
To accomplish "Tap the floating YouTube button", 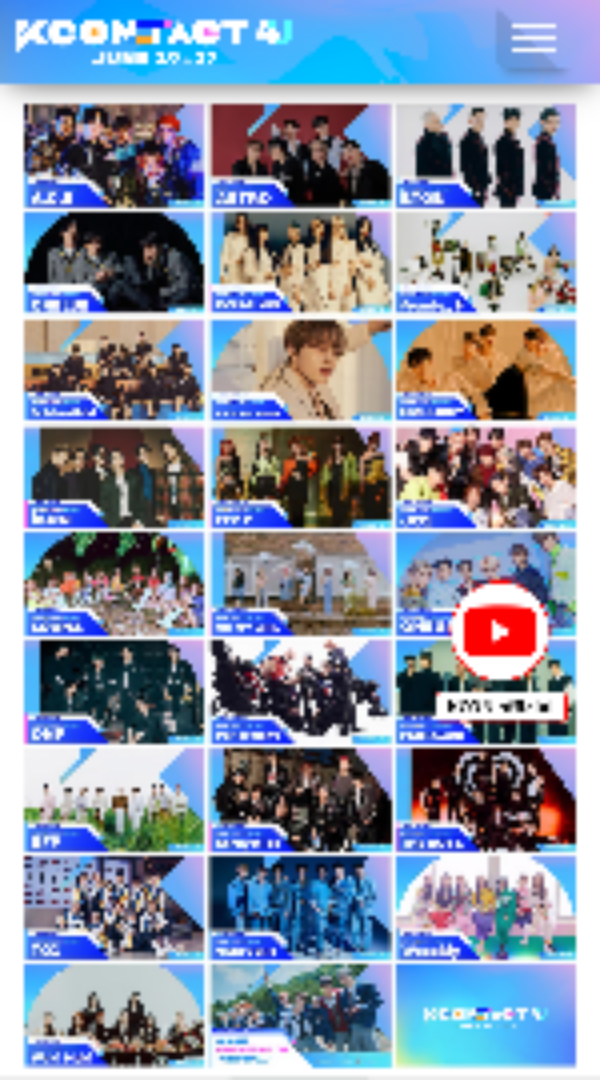I will click(499, 632).
